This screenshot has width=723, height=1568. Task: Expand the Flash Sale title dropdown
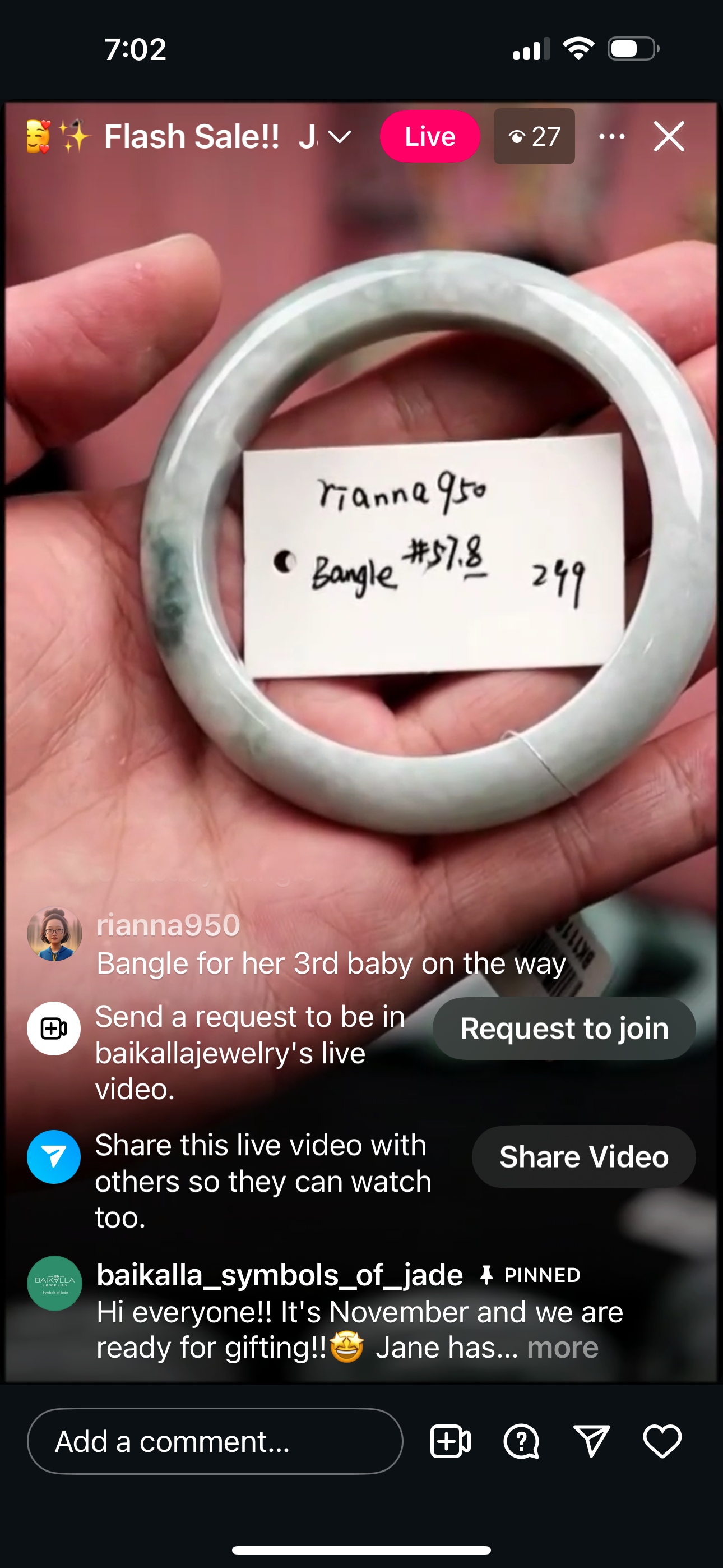(x=340, y=136)
